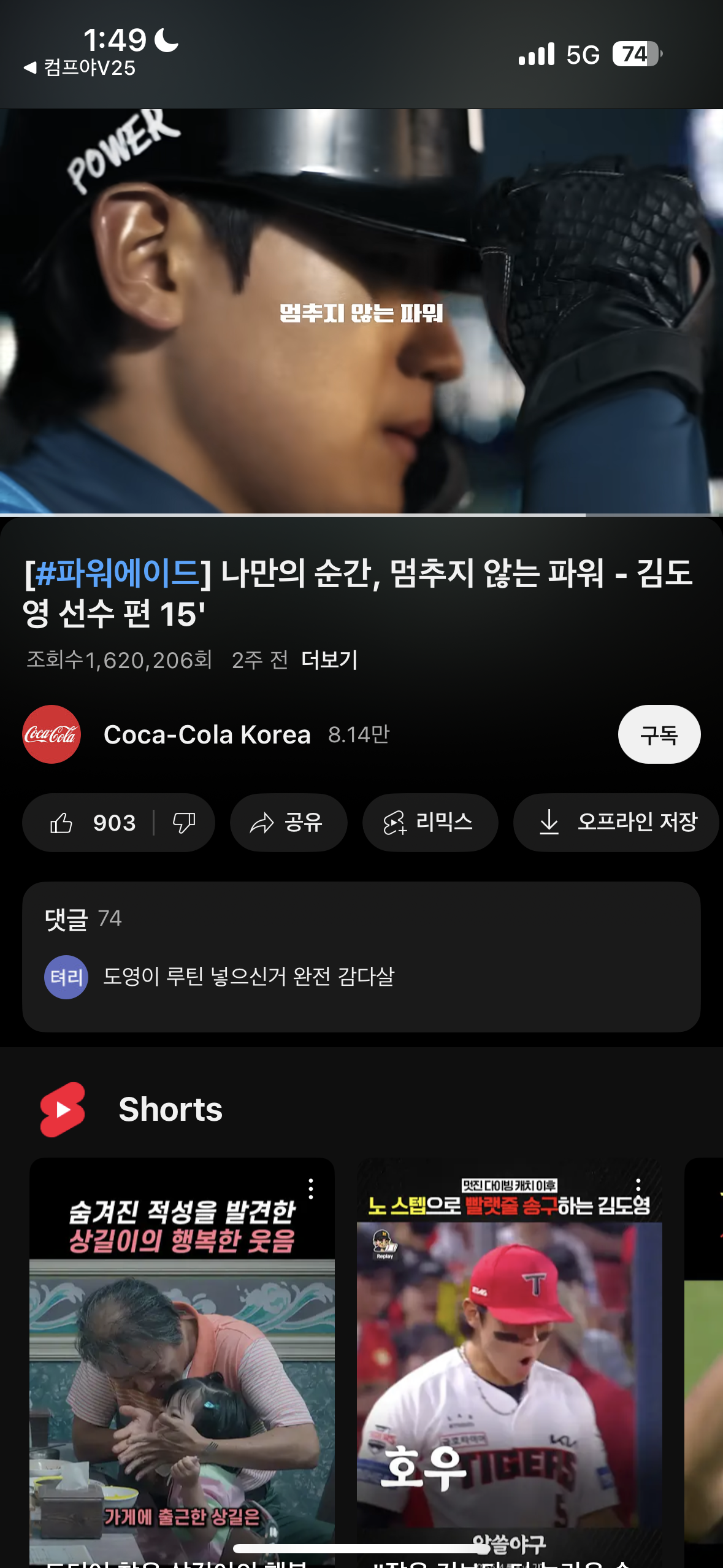Open overflow menu on the 상길이 Short
723x1568 pixels.
click(x=311, y=1189)
